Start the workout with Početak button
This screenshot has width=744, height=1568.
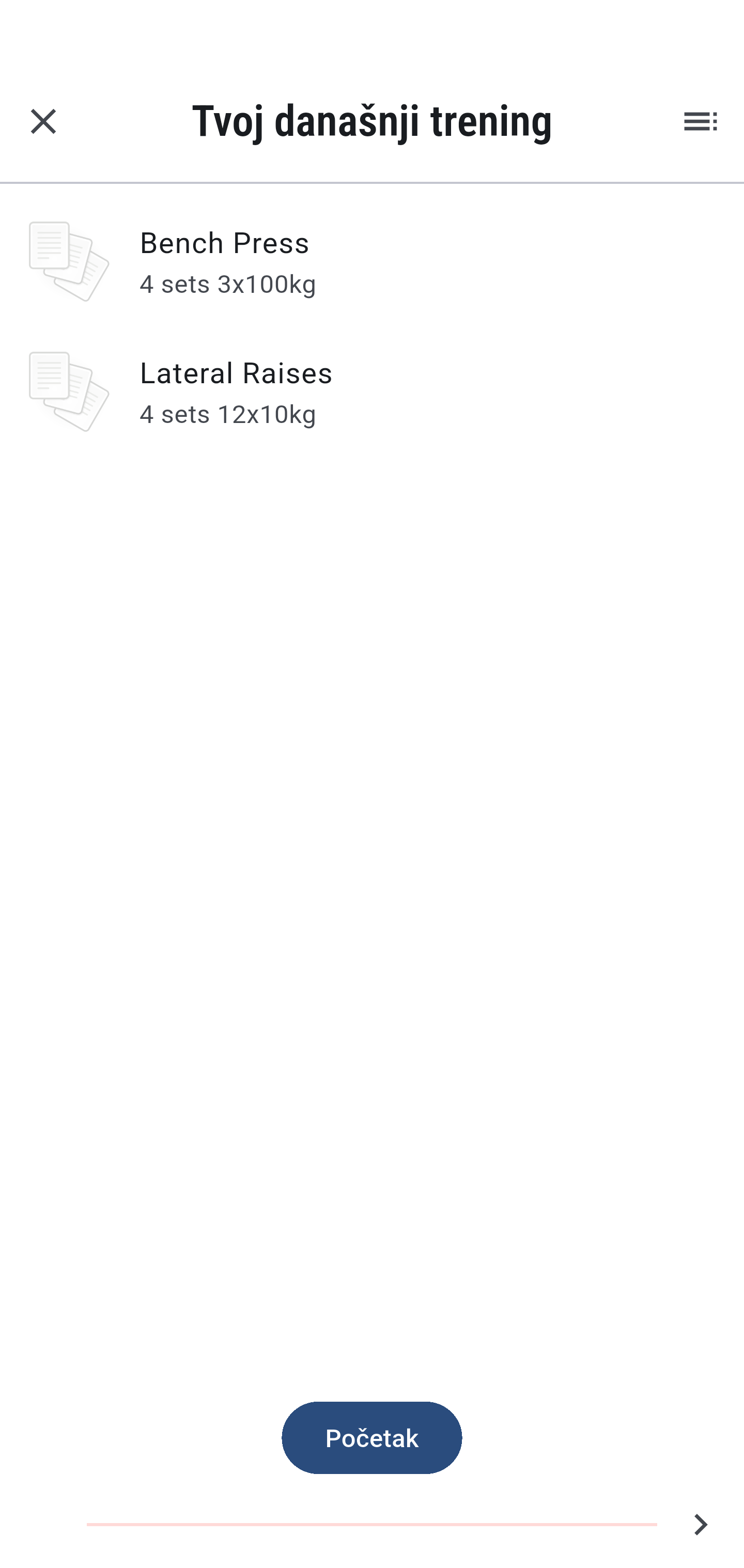[x=371, y=1438]
